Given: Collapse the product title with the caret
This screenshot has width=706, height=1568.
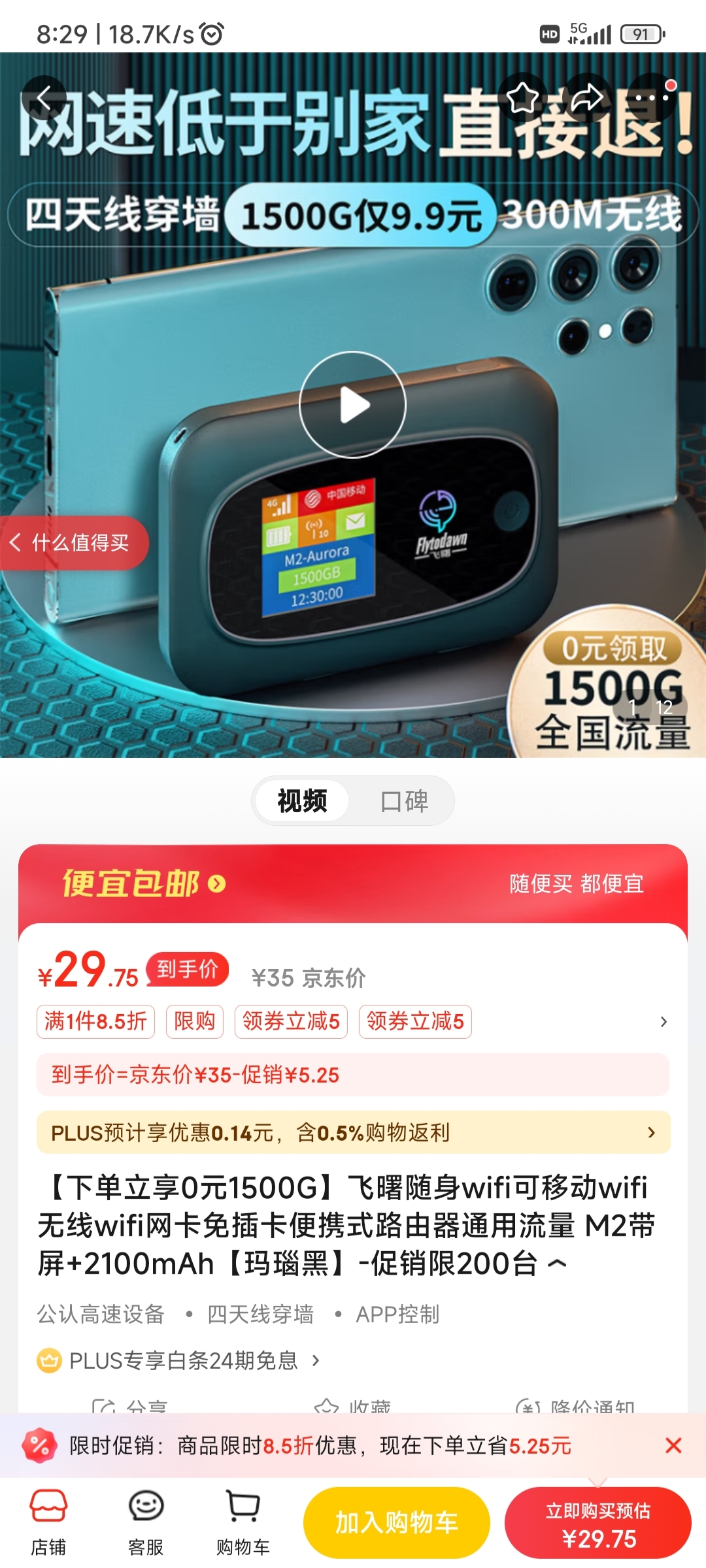Looking at the screenshot, I should [557, 1264].
